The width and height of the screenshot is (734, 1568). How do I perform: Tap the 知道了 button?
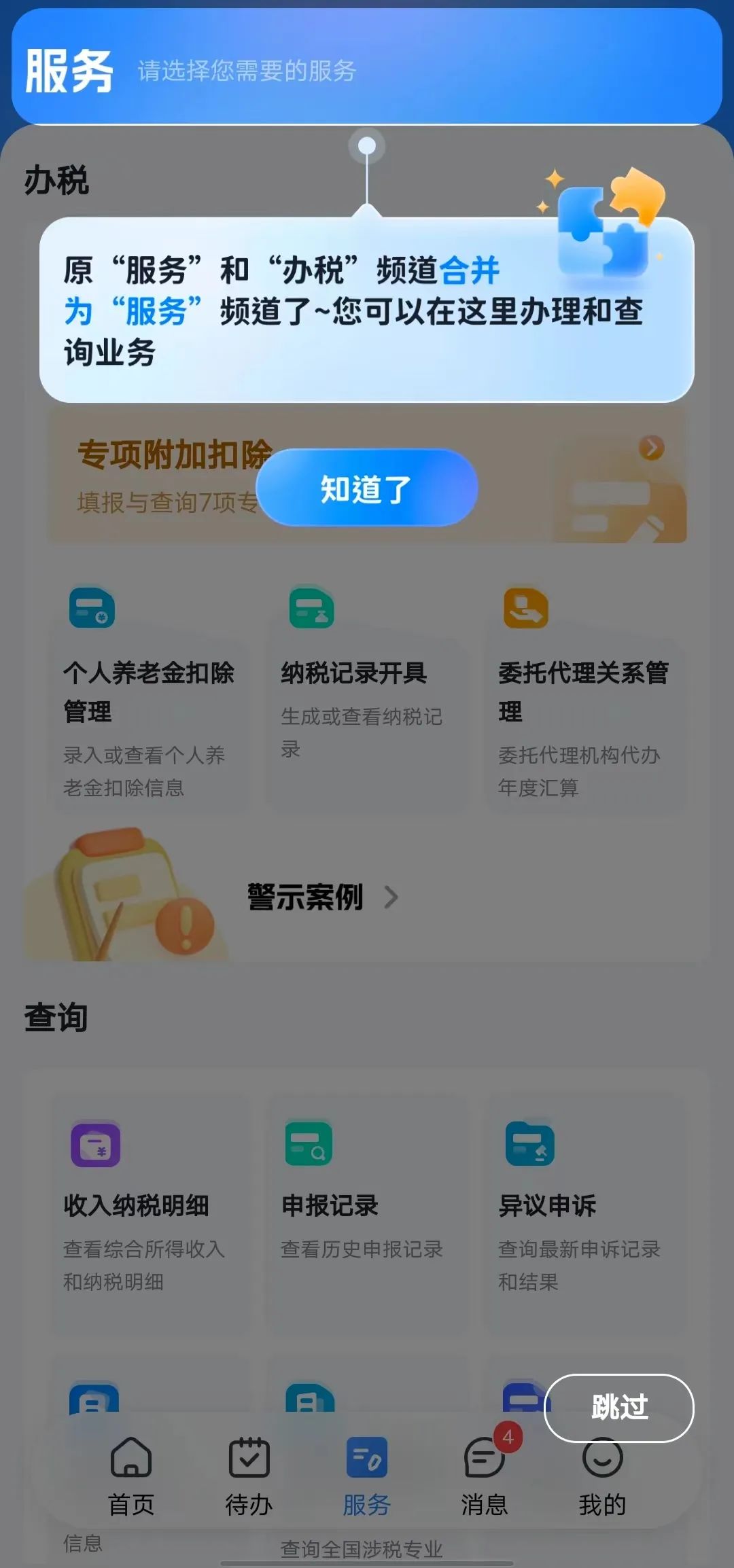(367, 488)
